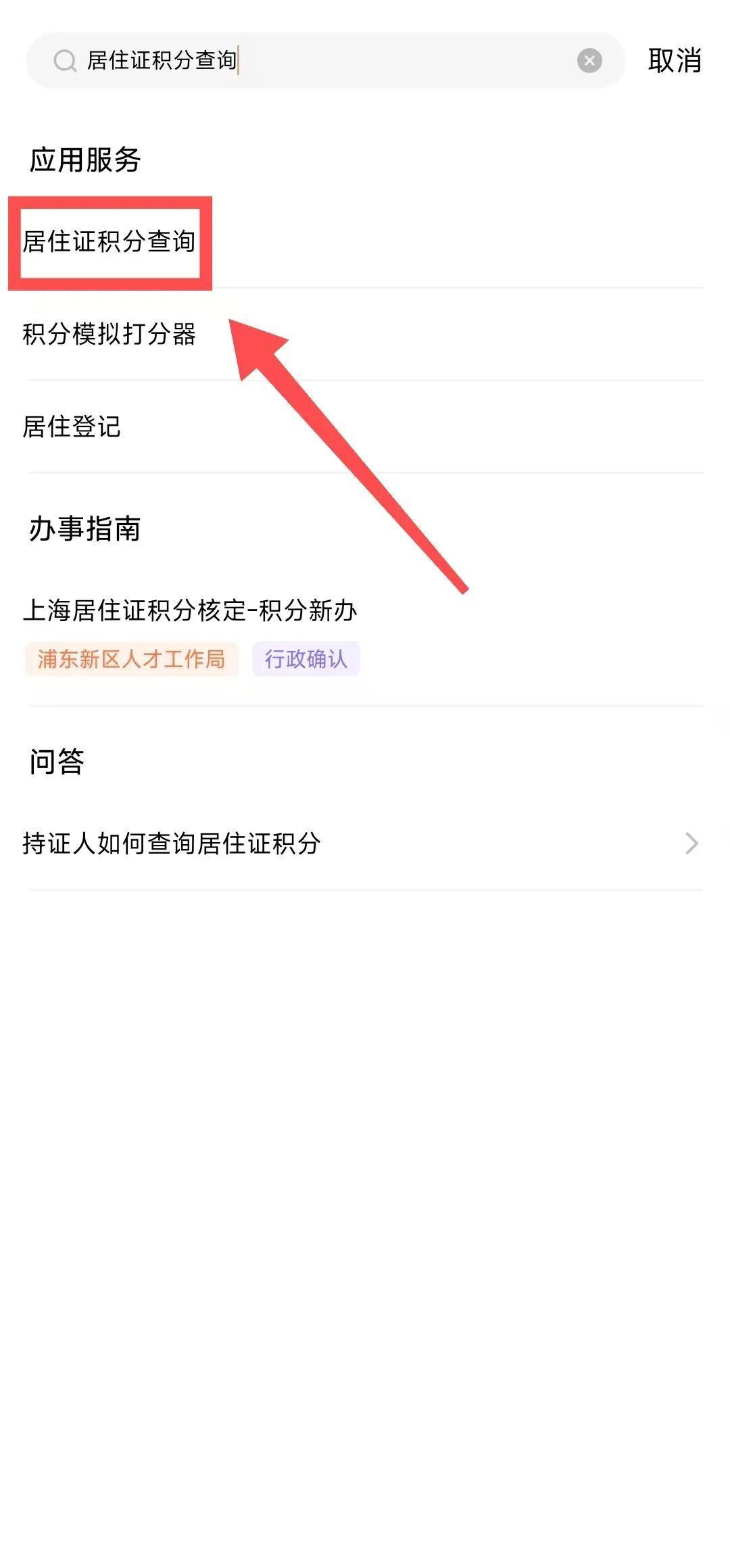Clear the search text
The width and height of the screenshot is (730, 1568).
point(589,61)
